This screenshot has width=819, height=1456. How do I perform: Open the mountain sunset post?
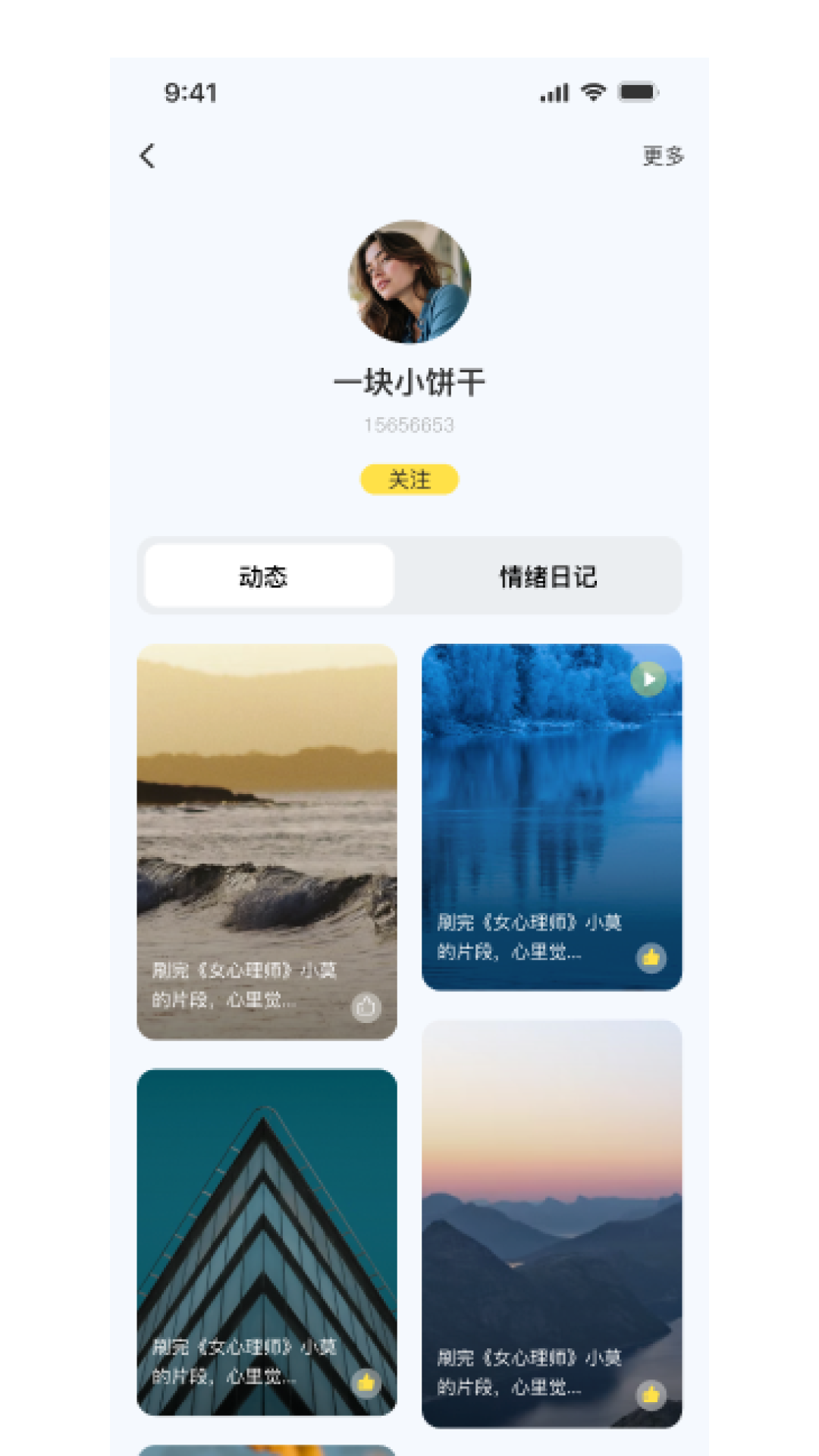(x=551, y=1213)
